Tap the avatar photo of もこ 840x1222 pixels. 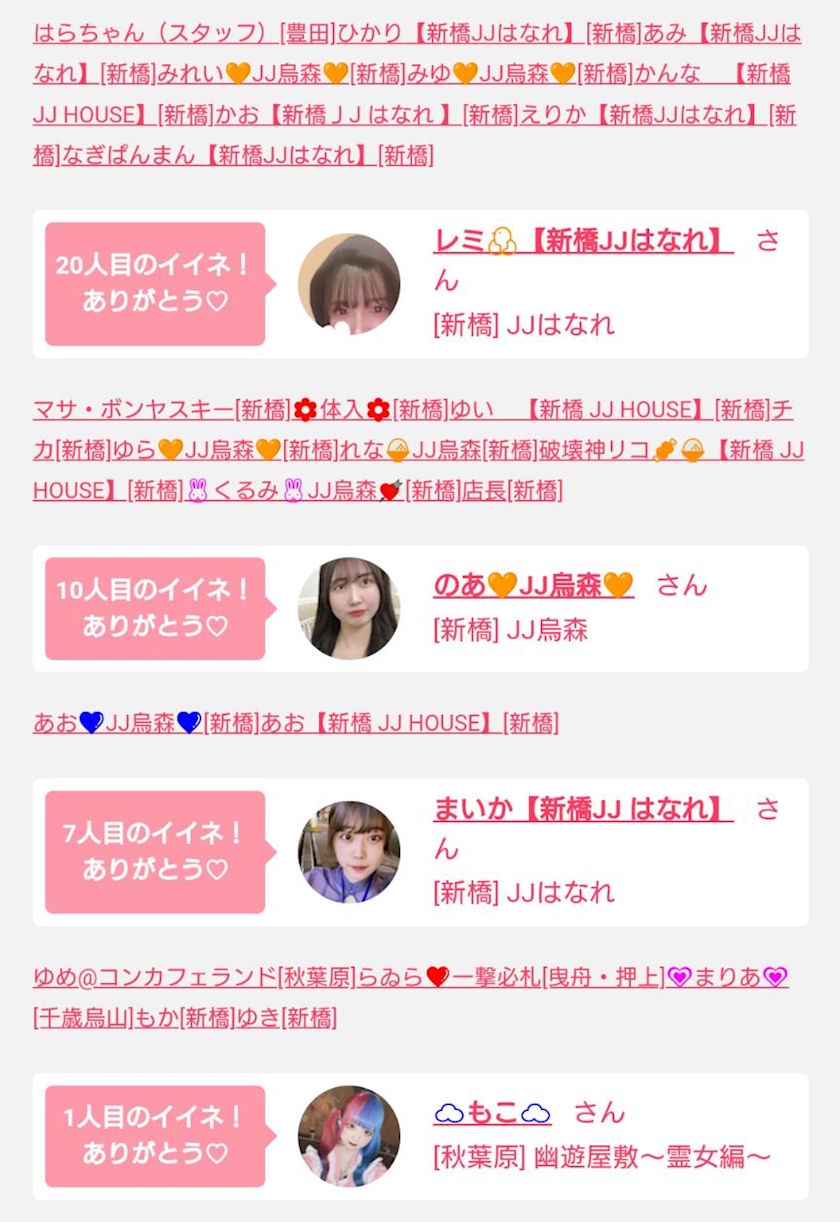click(349, 1136)
